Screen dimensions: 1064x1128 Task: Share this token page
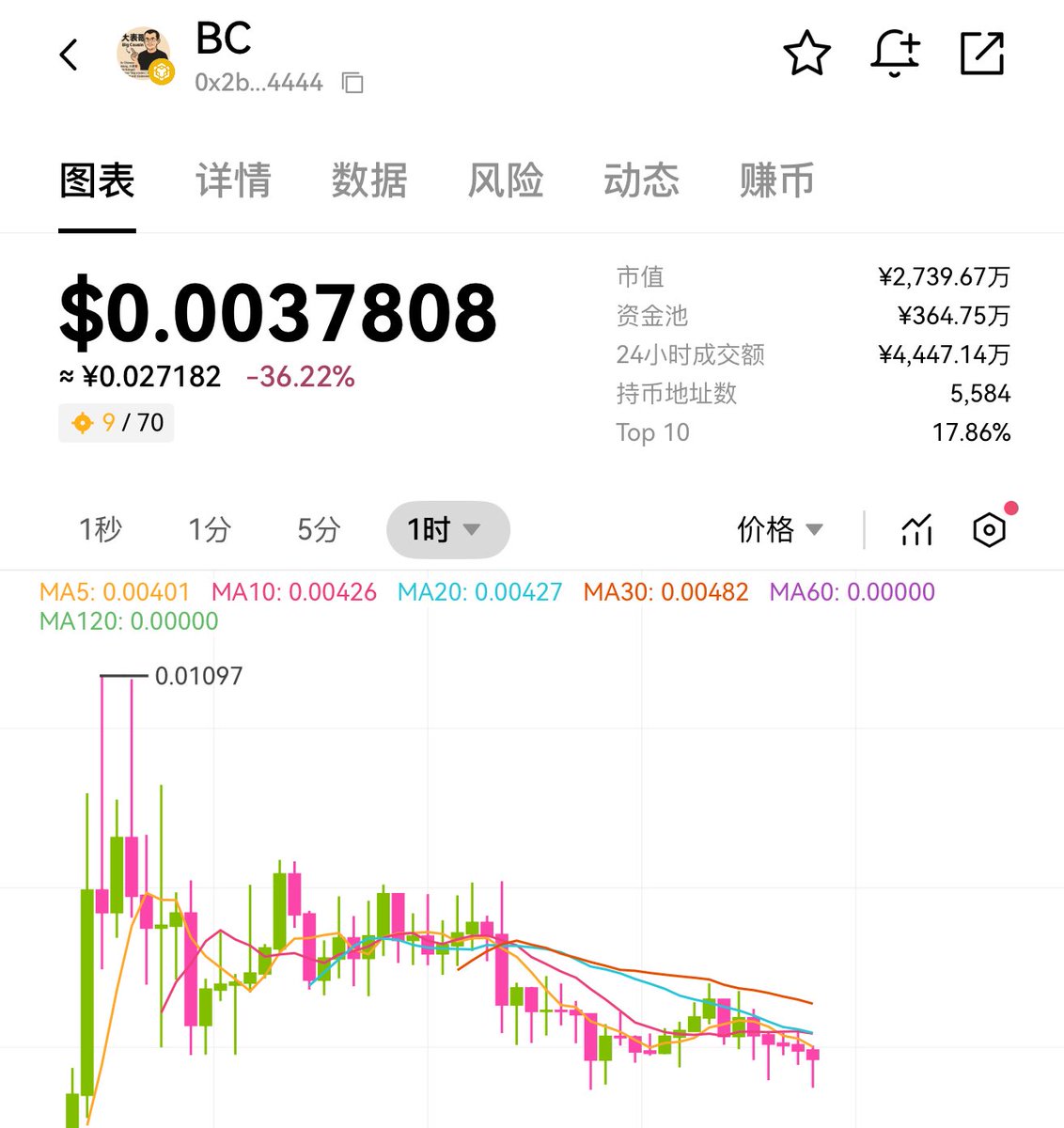tap(982, 54)
